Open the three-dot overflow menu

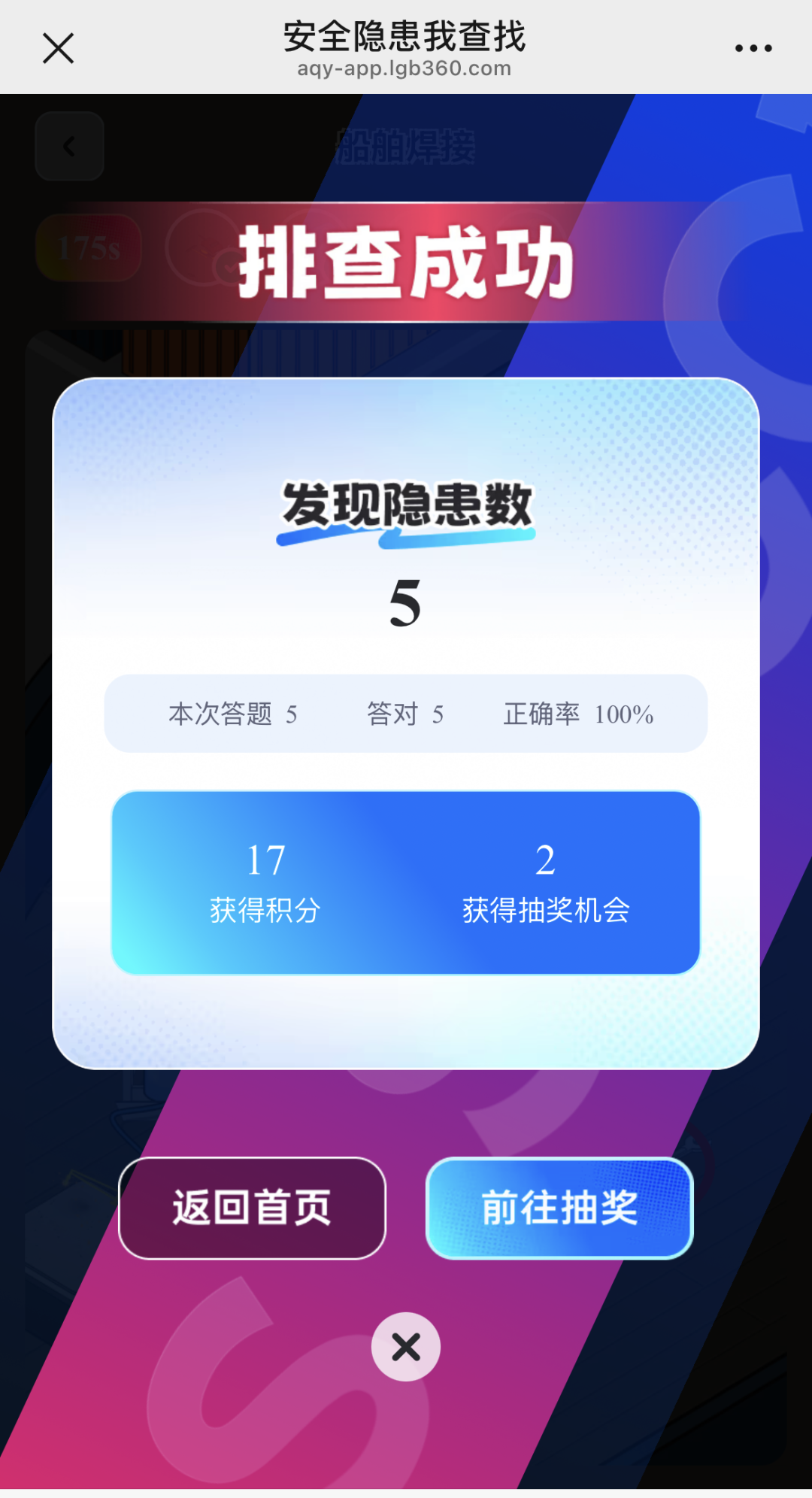pos(753,48)
